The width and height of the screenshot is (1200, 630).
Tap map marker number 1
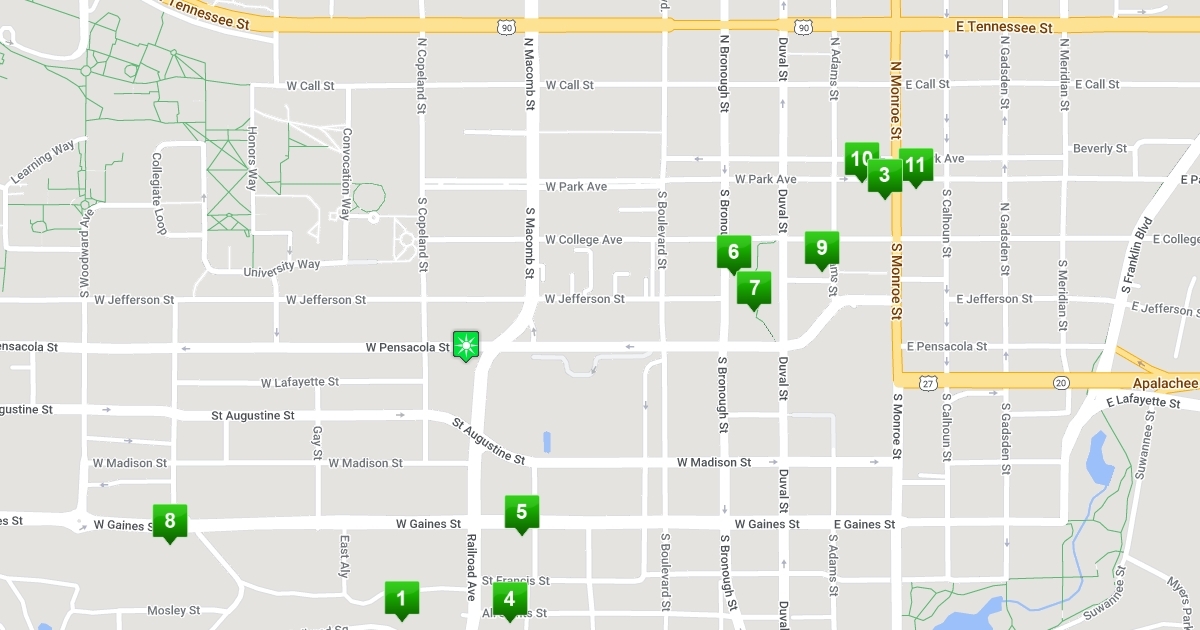click(401, 599)
